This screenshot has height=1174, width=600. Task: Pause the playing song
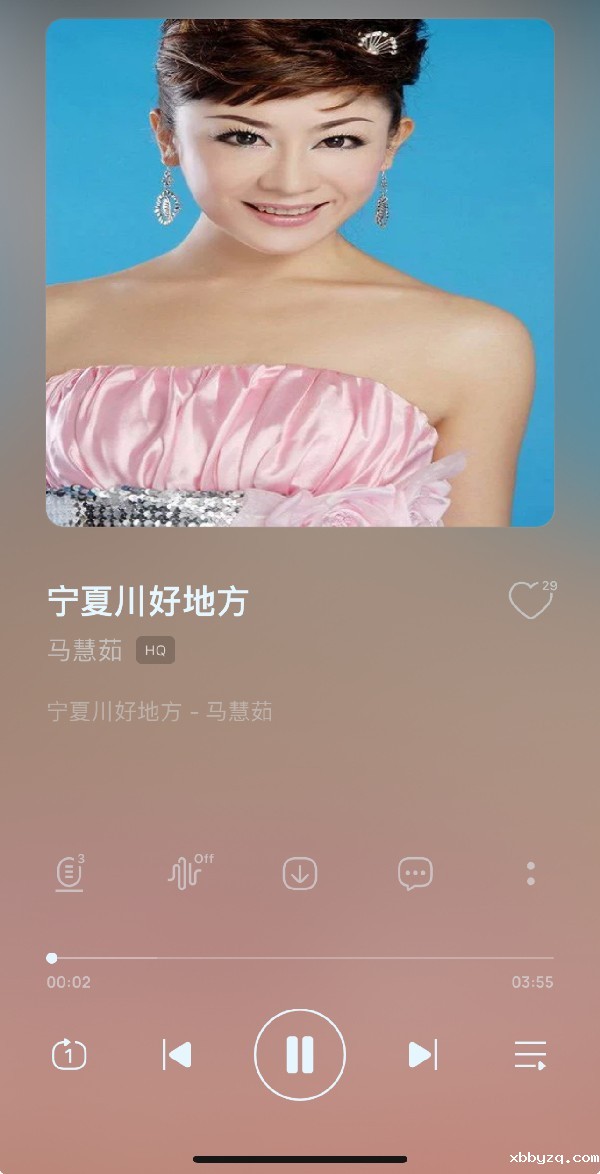click(x=300, y=1055)
